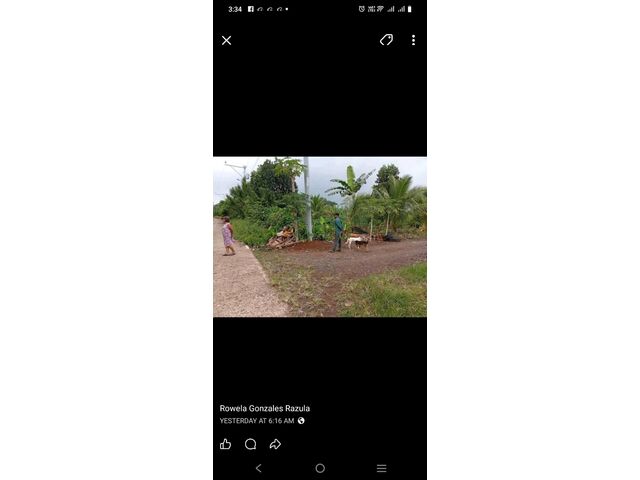This screenshot has height=480, width=640.
Task: Open the recent apps view
Action: point(381,468)
